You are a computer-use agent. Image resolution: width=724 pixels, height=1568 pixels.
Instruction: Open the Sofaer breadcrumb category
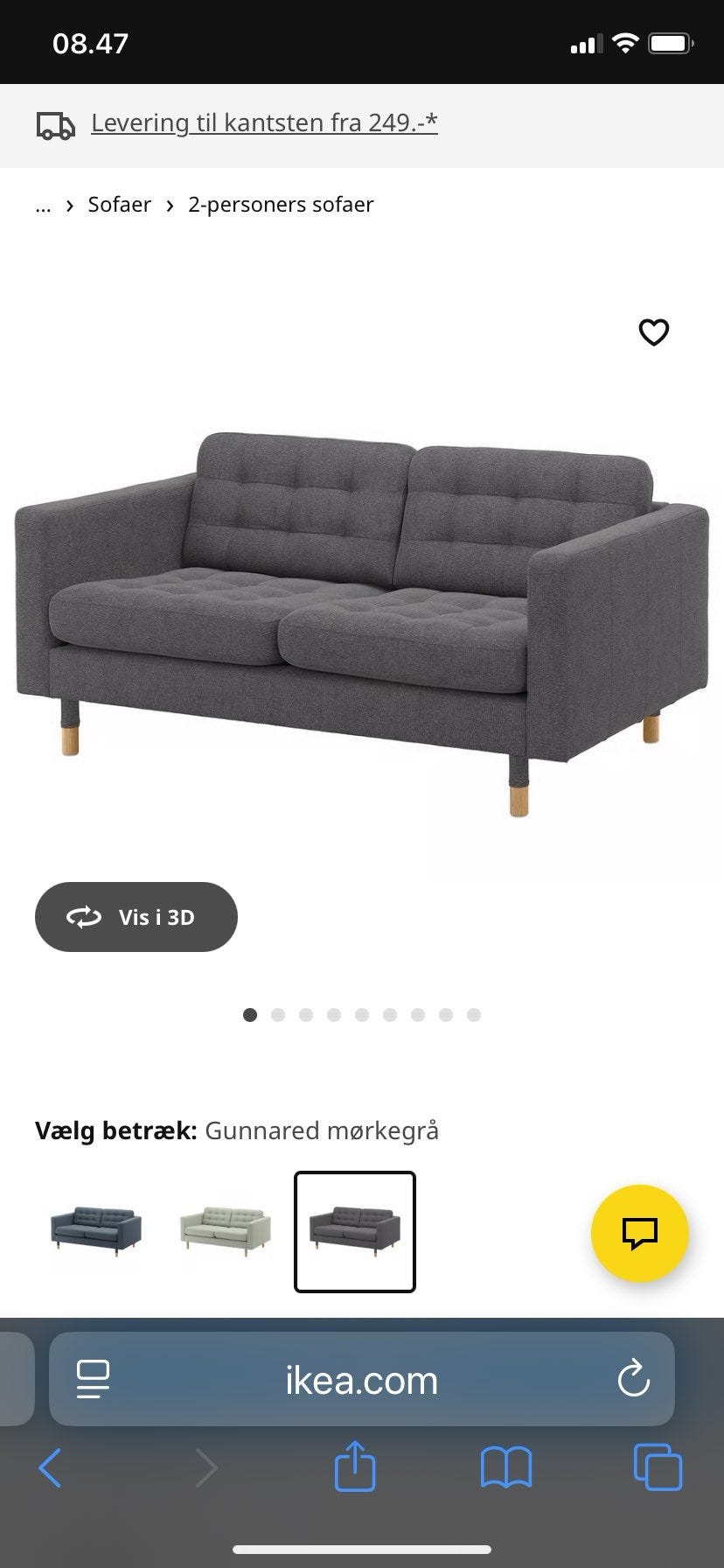[x=119, y=204]
